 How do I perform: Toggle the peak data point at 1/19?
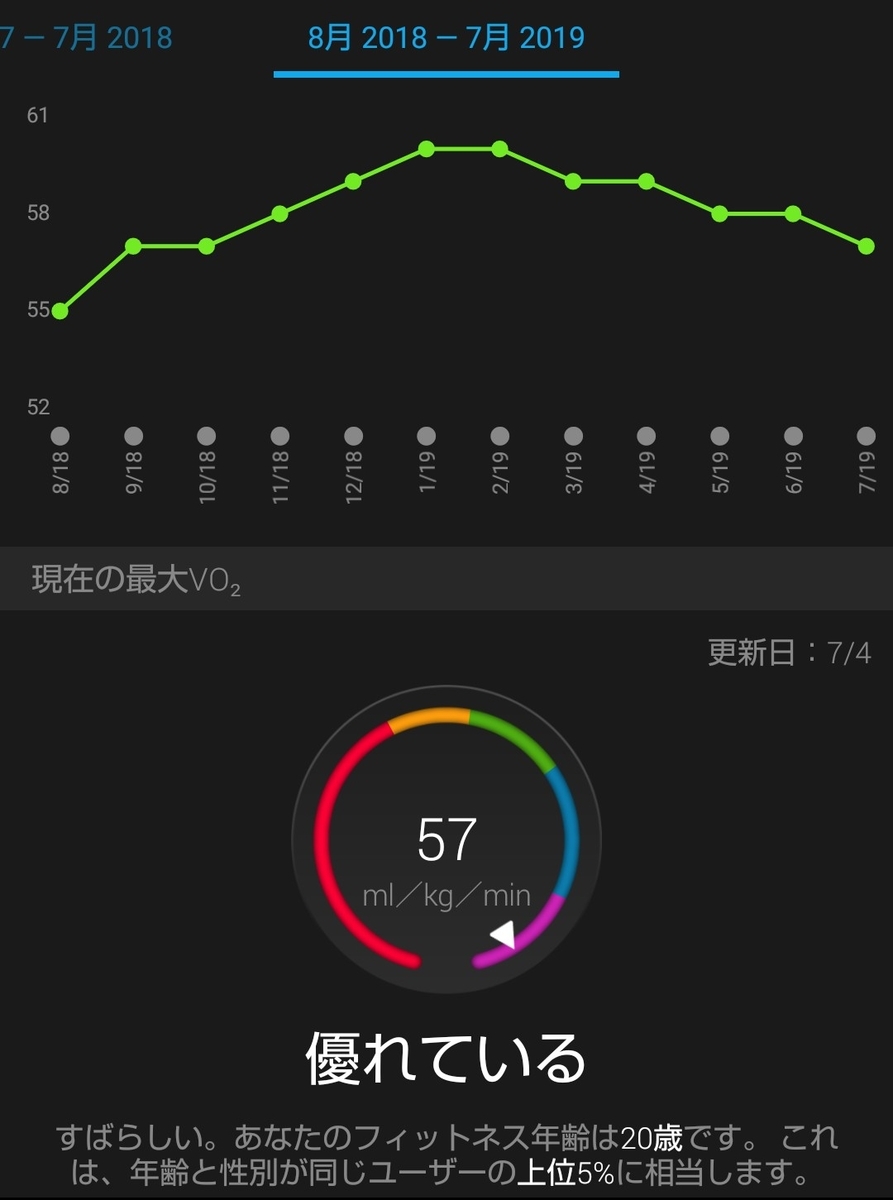coord(426,148)
